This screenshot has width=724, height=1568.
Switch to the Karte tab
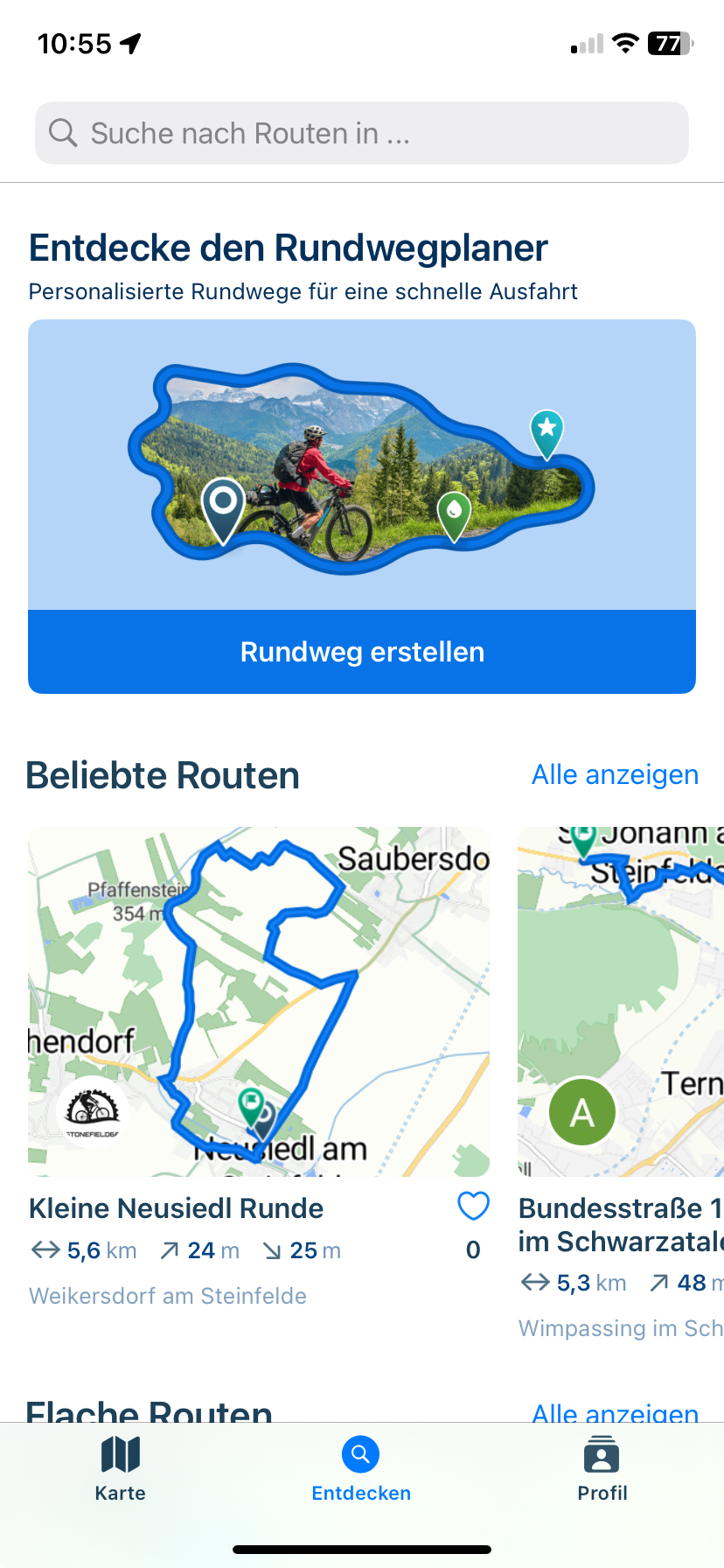click(x=121, y=1470)
